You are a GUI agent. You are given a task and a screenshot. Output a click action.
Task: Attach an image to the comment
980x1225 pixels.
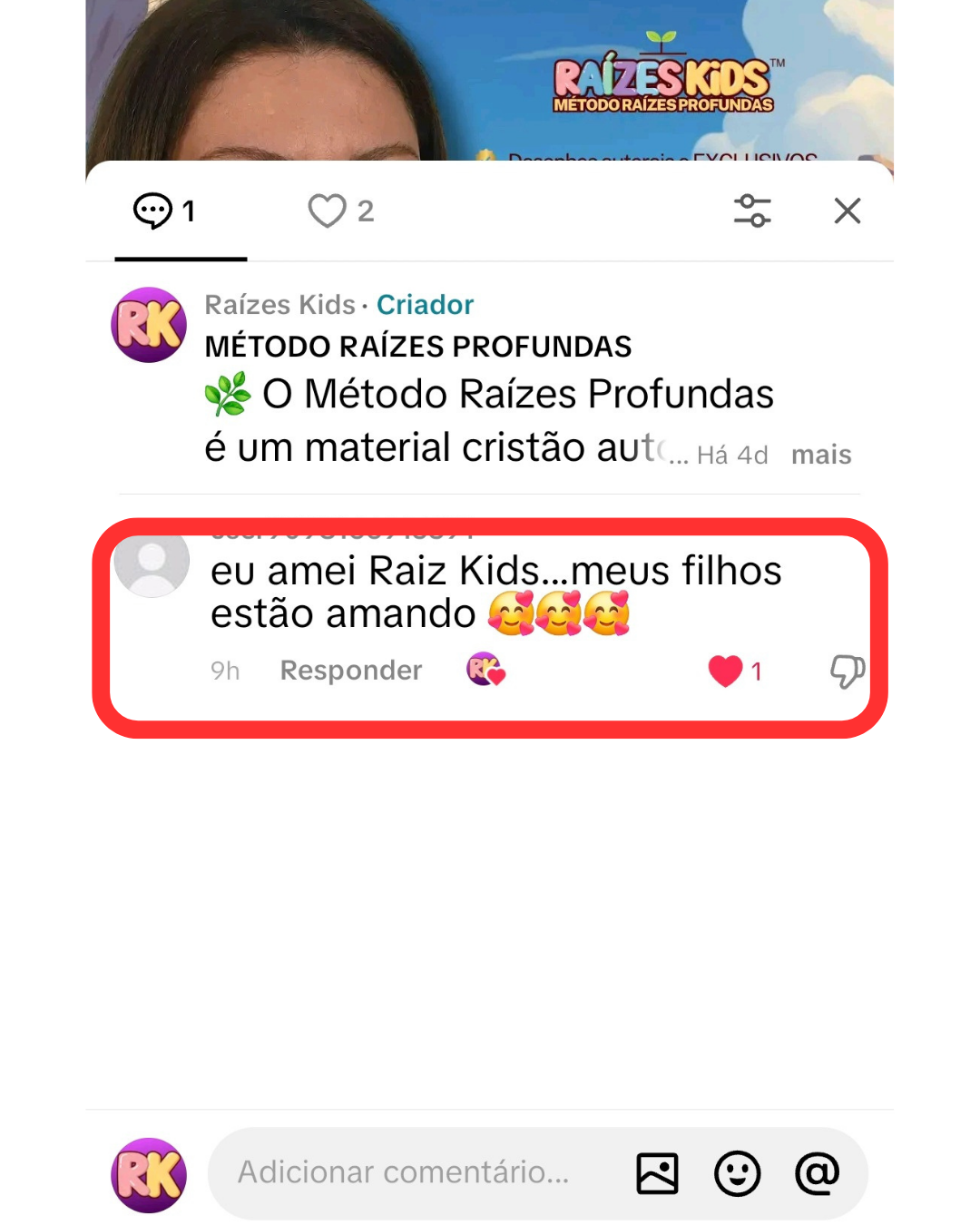657,1173
